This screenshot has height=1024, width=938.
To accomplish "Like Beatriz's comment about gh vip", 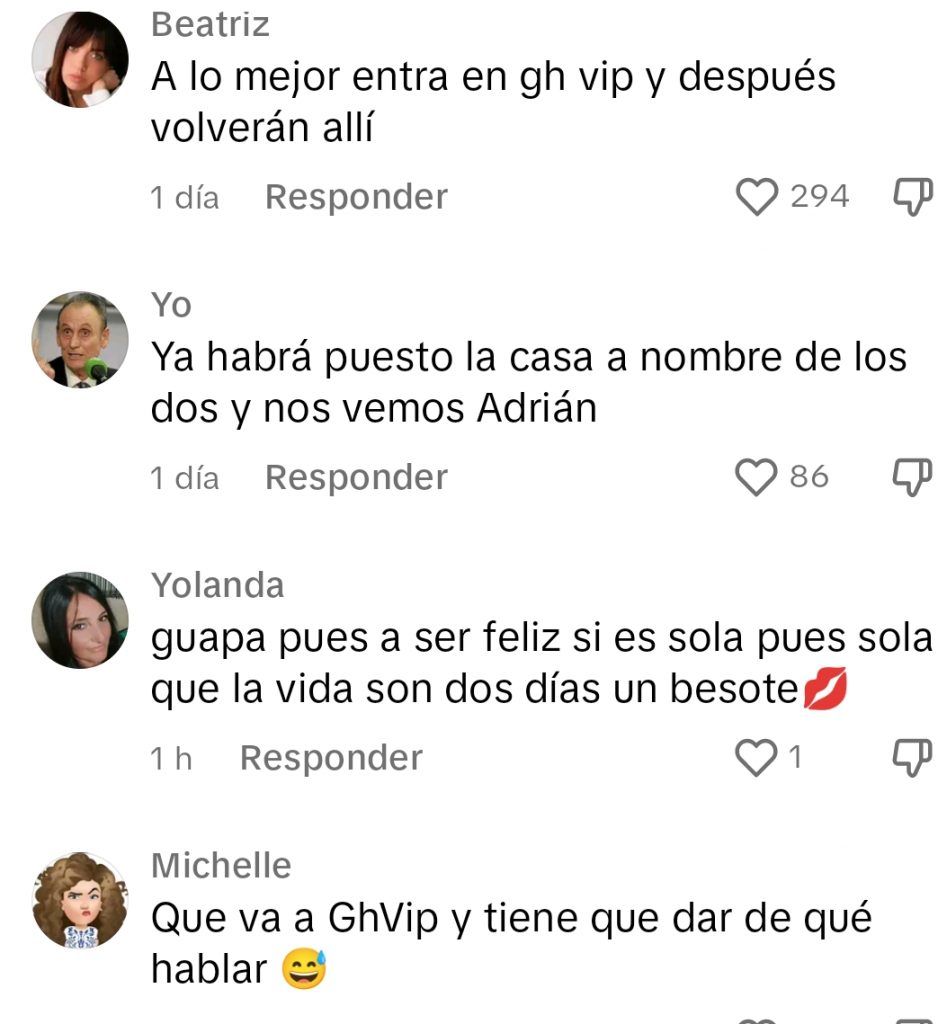I will (757, 197).
